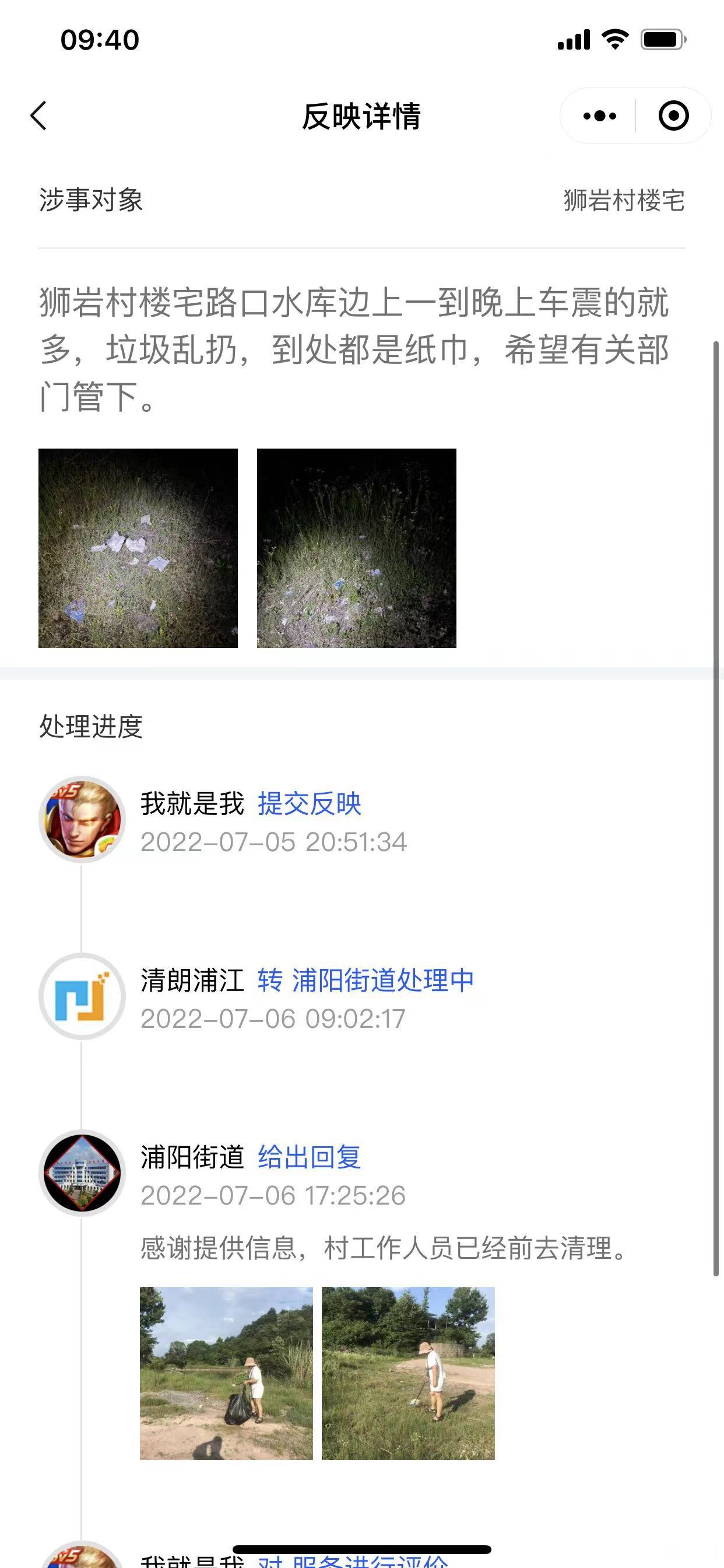Image resolution: width=724 pixels, height=1568 pixels.
Task: Open reply photo of worker with black bag
Action: click(226, 1373)
